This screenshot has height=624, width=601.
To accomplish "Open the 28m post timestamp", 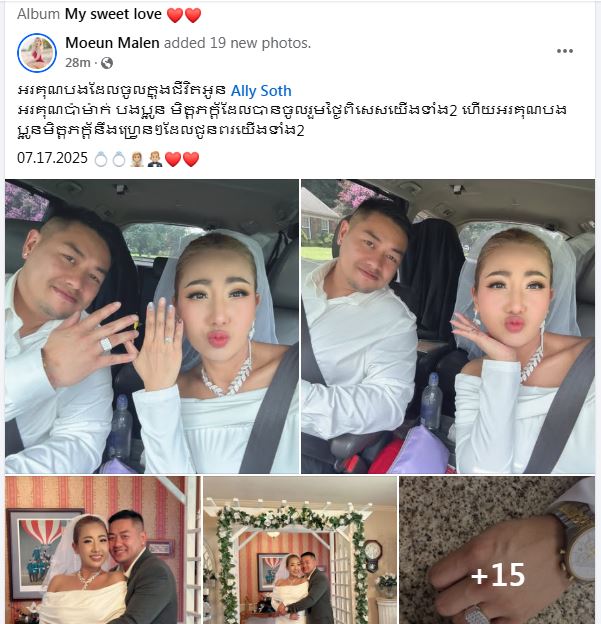I will [x=77, y=63].
